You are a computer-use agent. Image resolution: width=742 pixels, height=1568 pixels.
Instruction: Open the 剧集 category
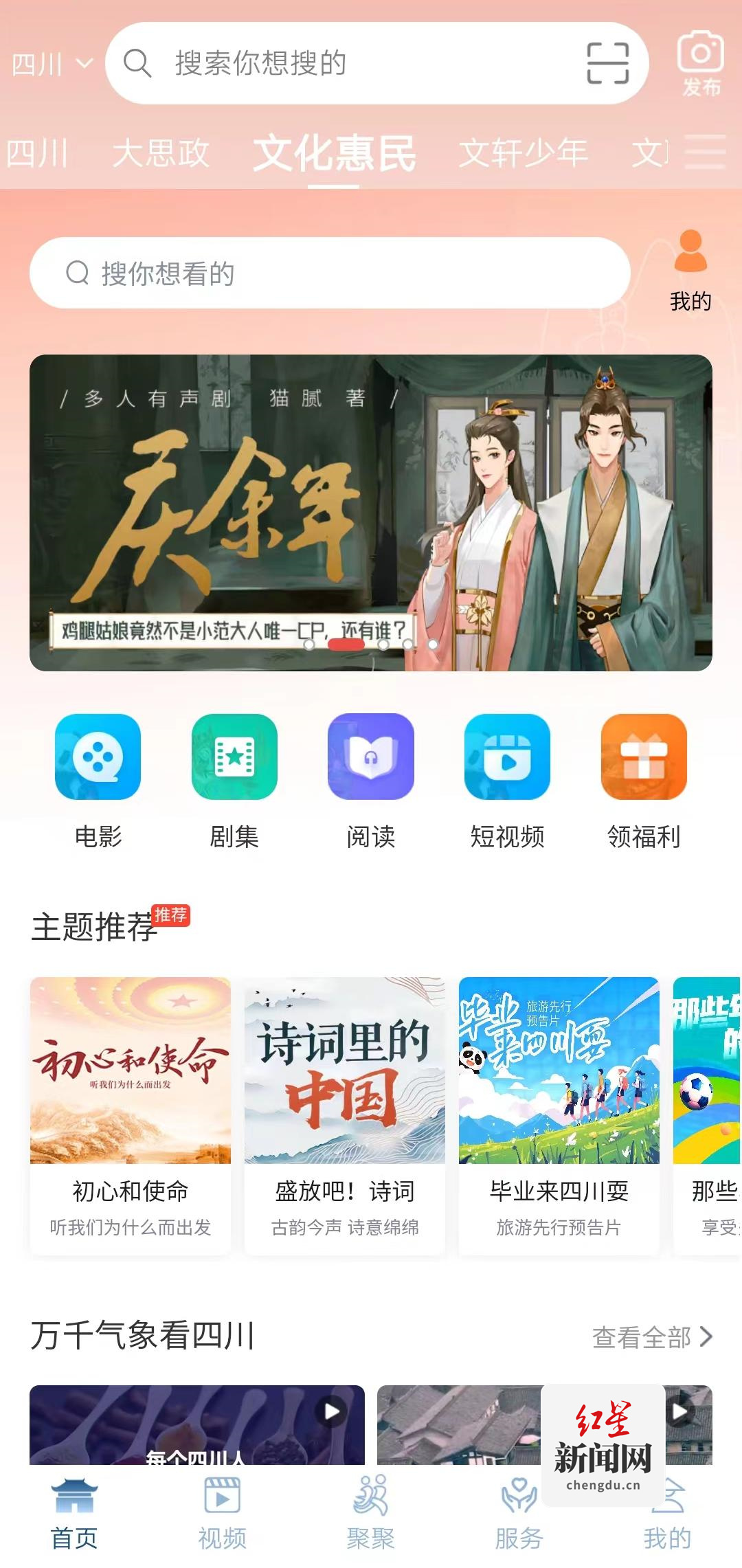(x=234, y=781)
